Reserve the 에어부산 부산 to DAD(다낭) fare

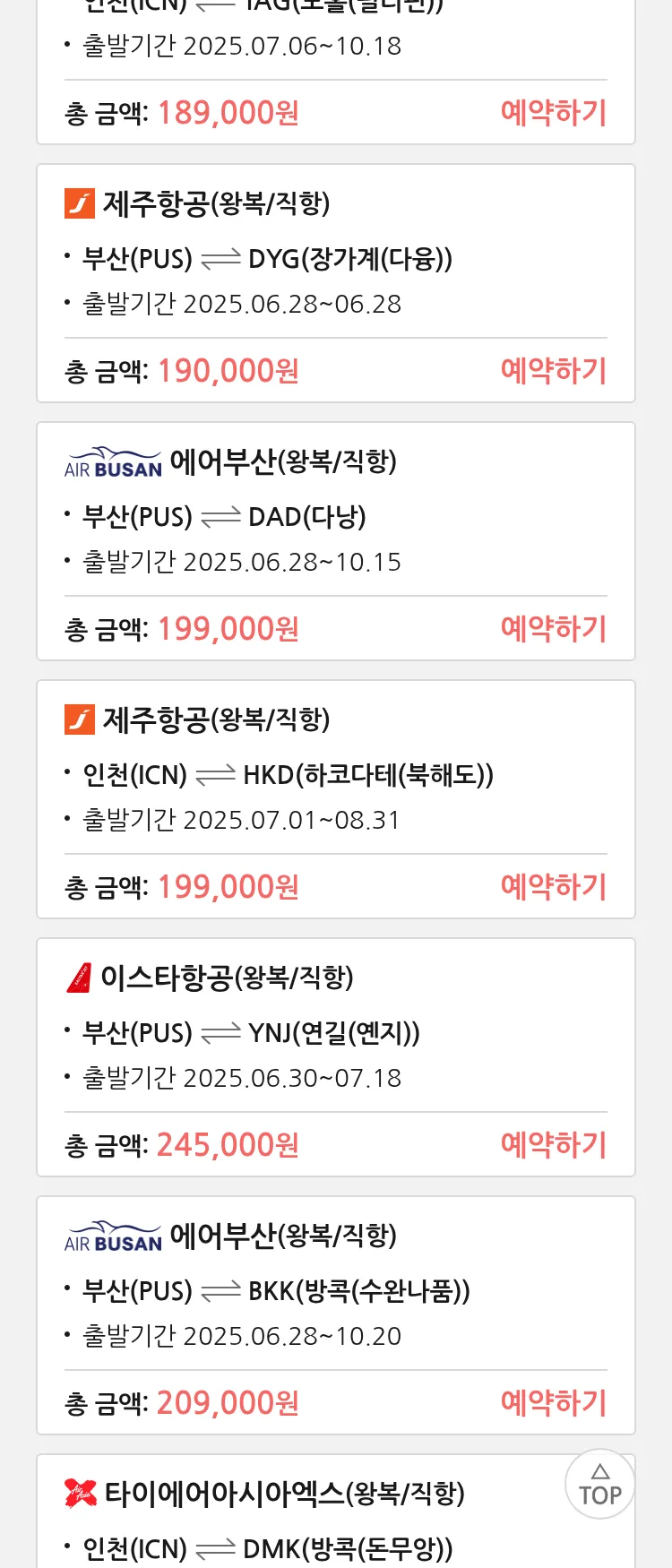click(553, 629)
